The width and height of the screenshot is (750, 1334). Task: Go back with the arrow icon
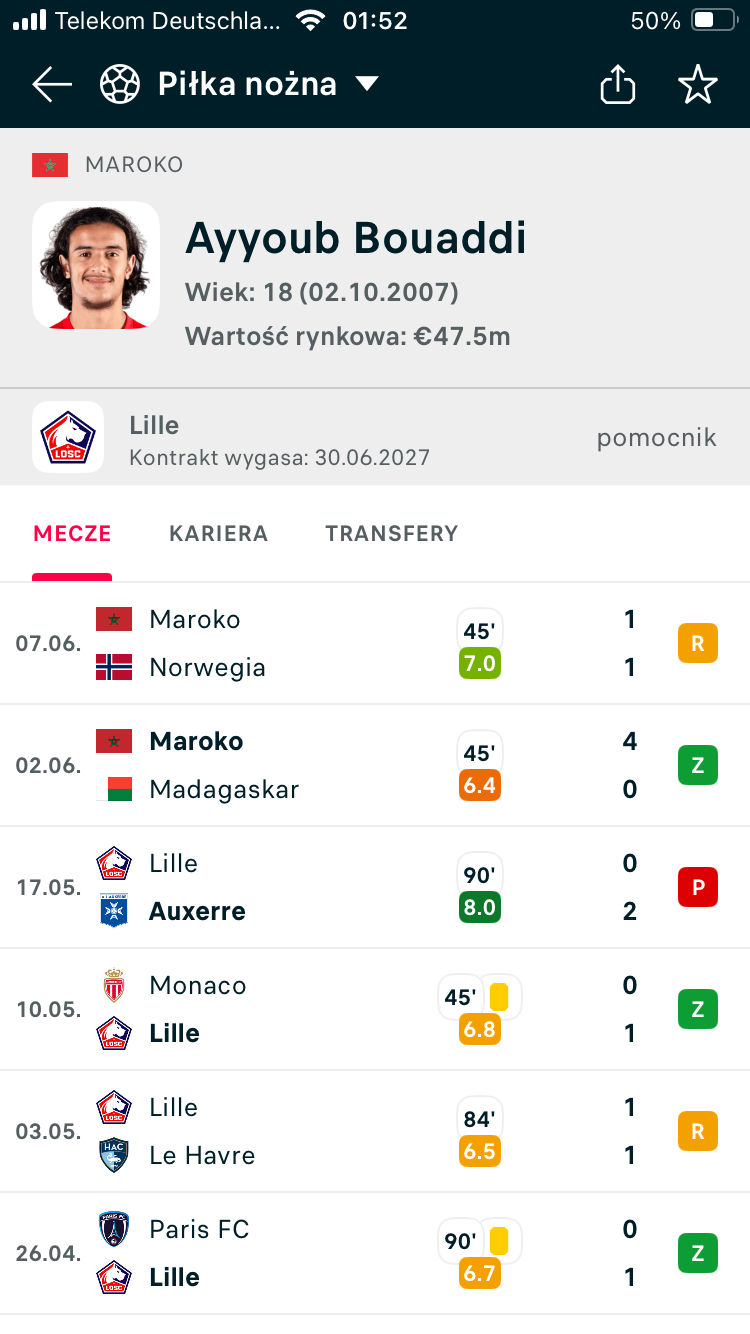click(x=52, y=85)
